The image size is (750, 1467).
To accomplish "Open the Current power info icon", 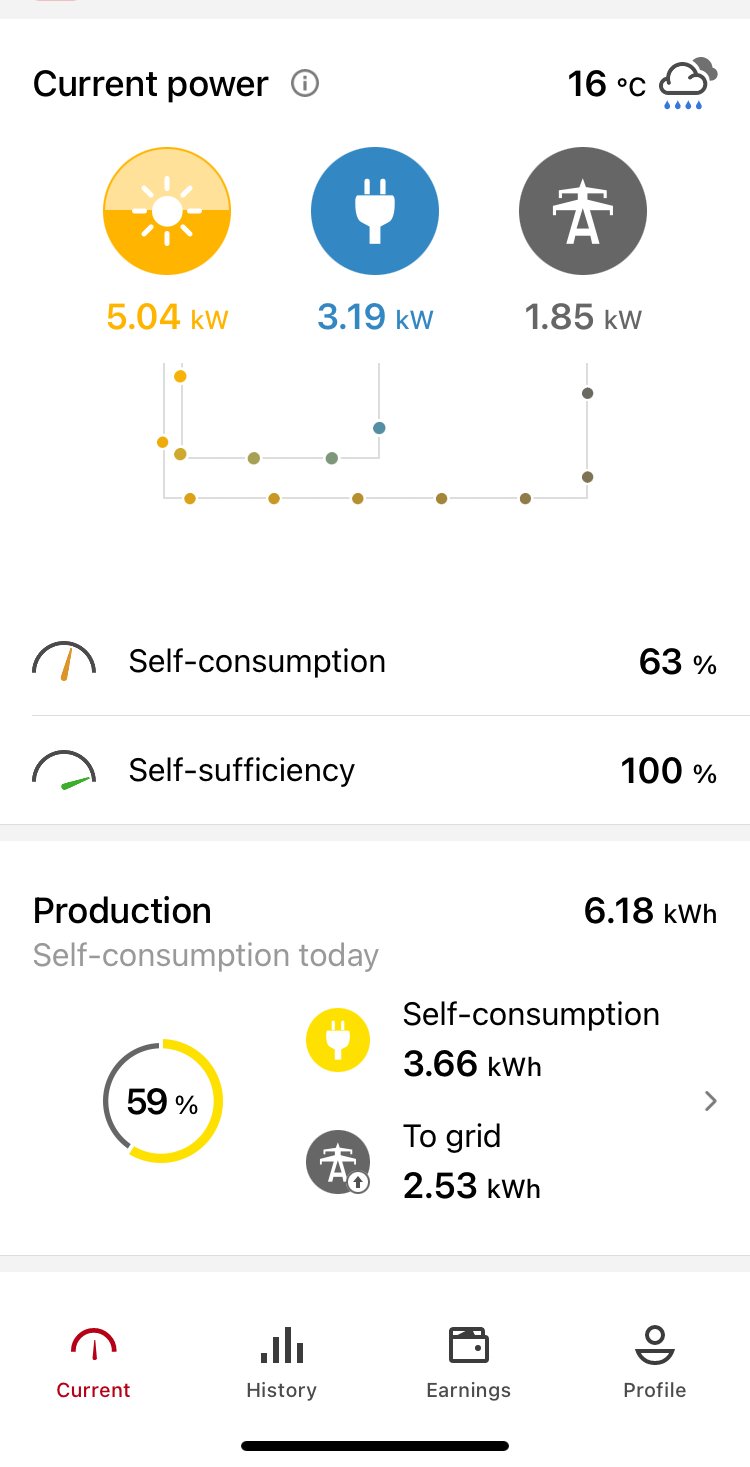I will 305,84.
